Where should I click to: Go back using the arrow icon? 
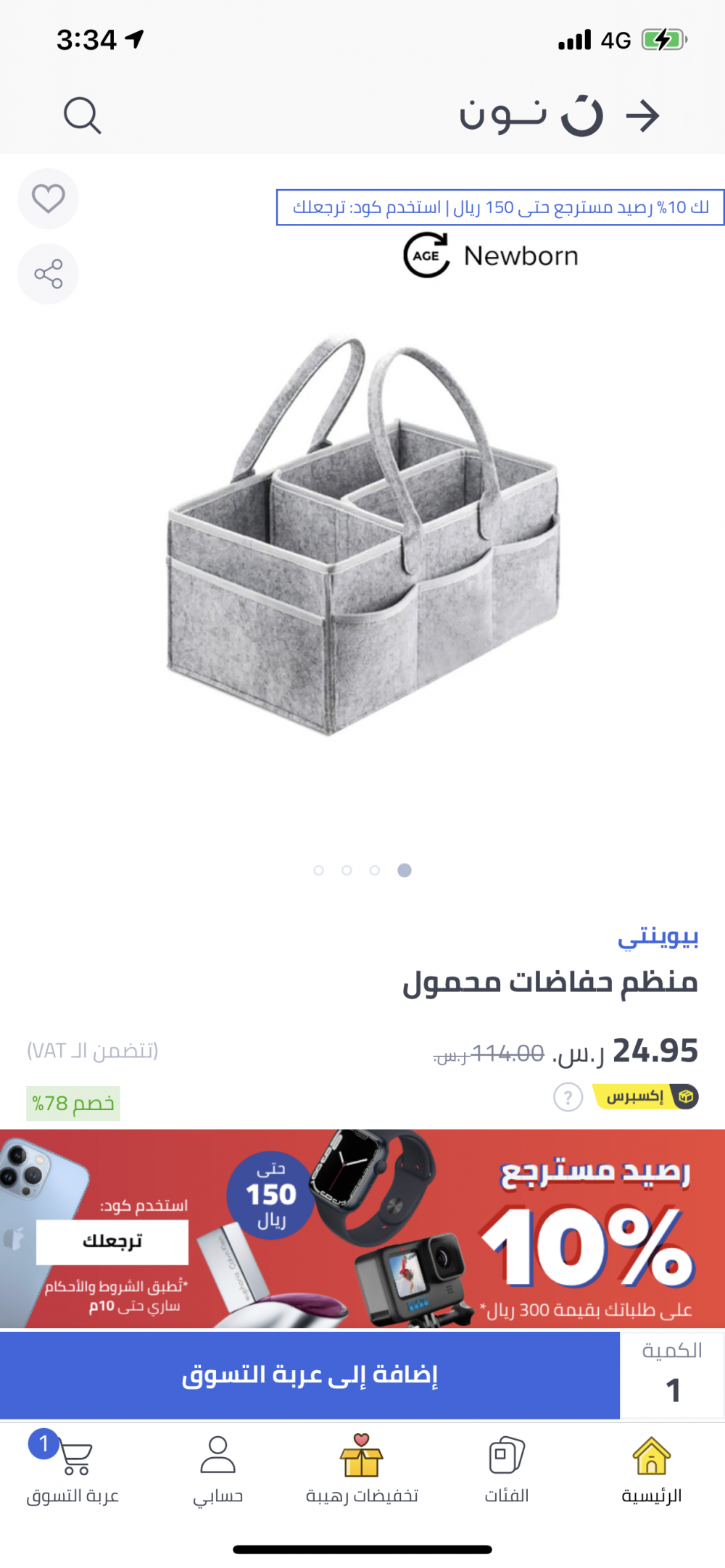[643, 116]
